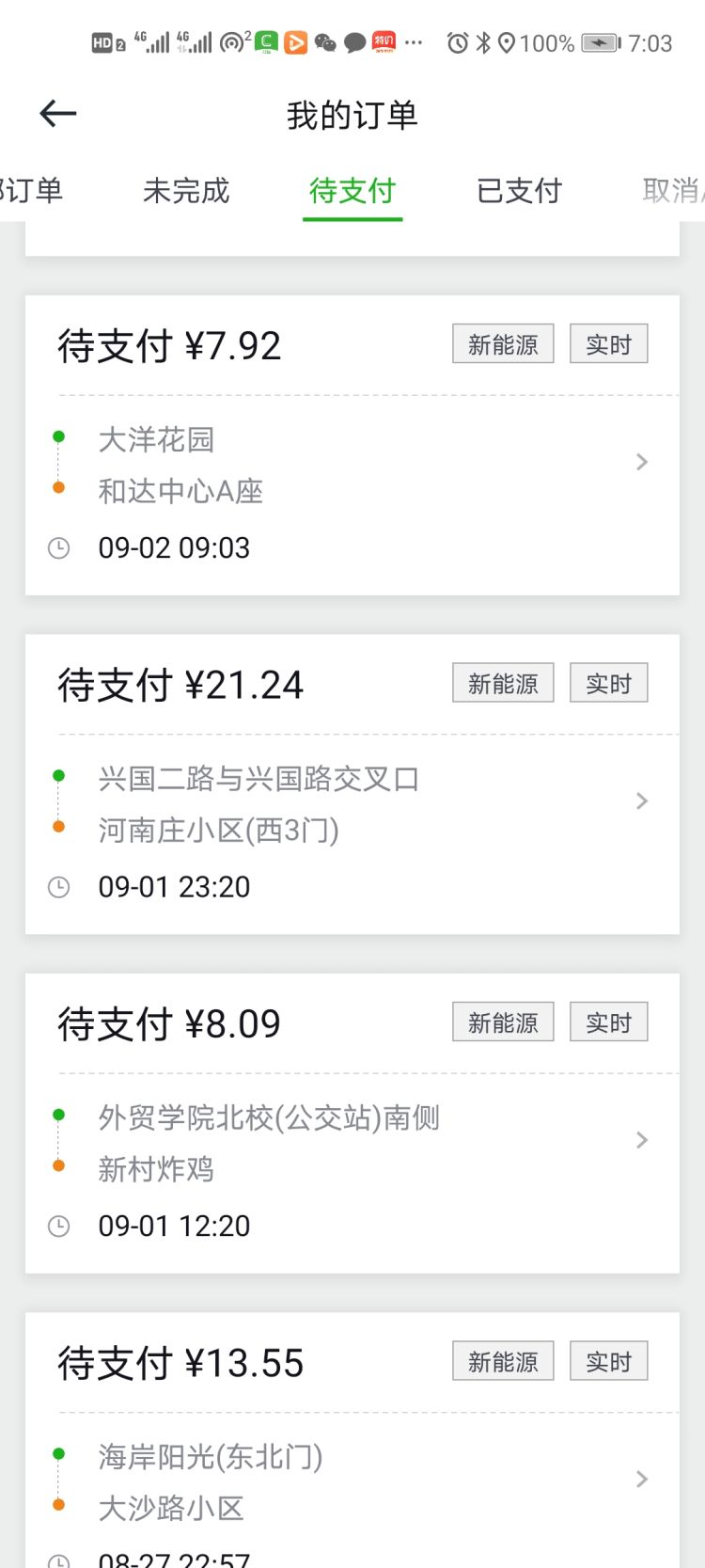Tap the chat bubble icon in status bar
This screenshot has height=1568, width=705.
[x=355, y=41]
